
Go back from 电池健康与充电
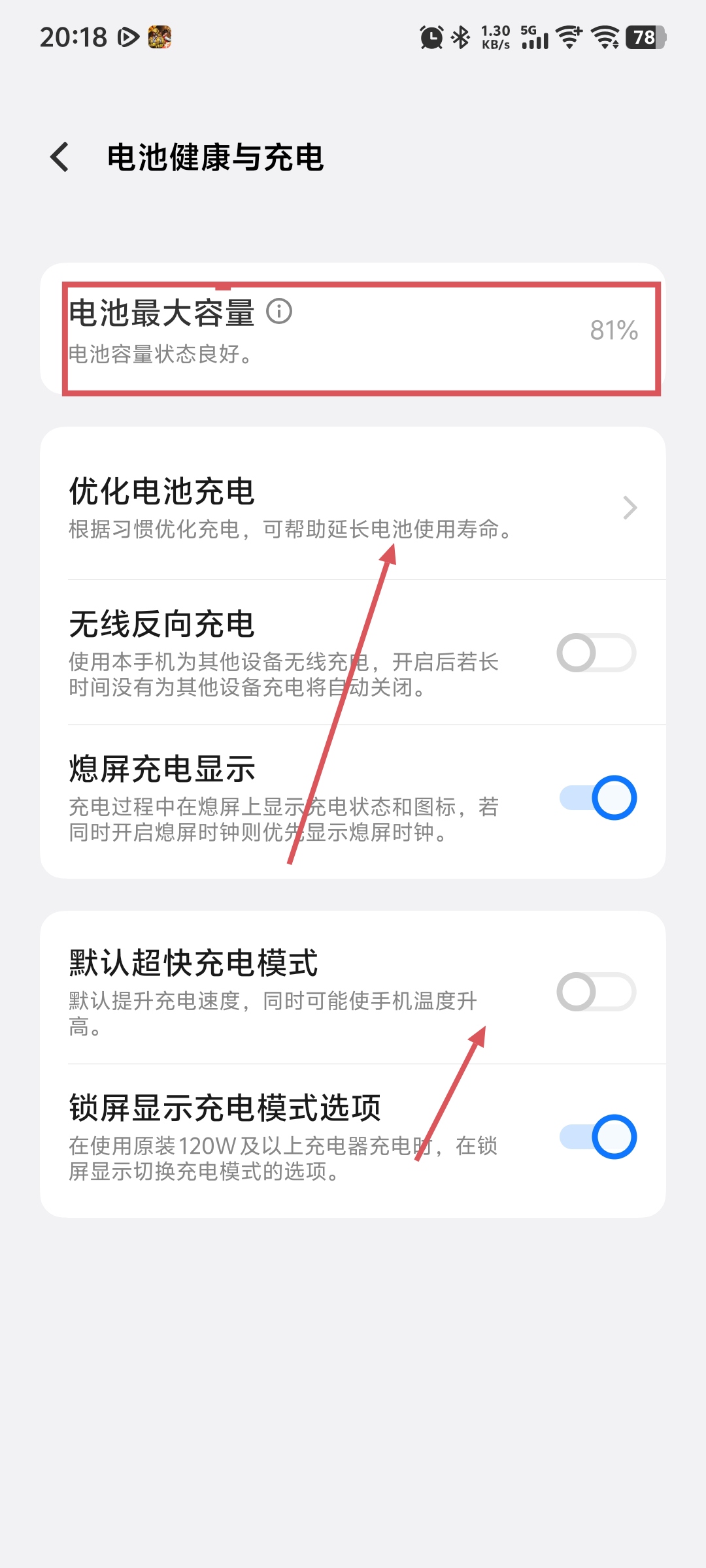coord(59,157)
